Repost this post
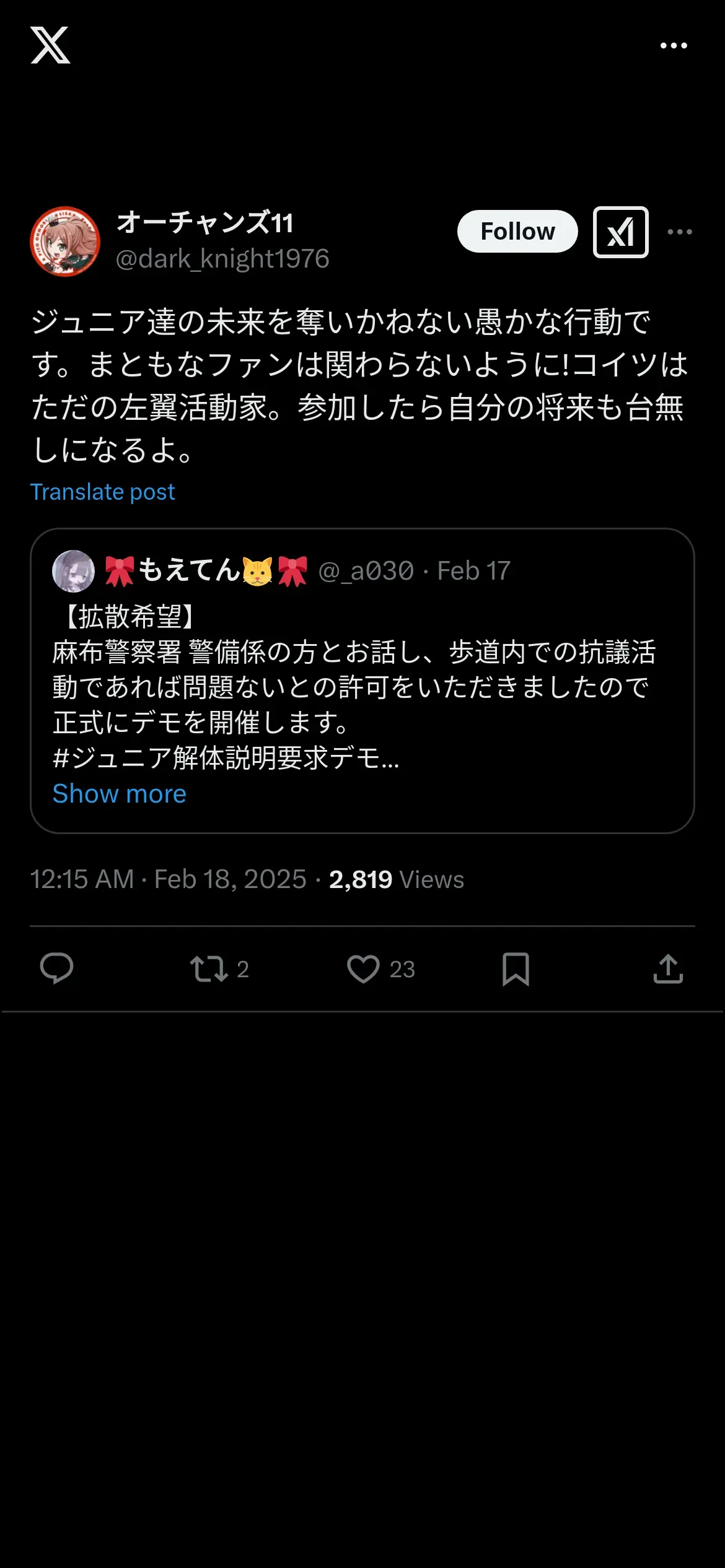This screenshot has height=1568, width=725. click(209, 969)
